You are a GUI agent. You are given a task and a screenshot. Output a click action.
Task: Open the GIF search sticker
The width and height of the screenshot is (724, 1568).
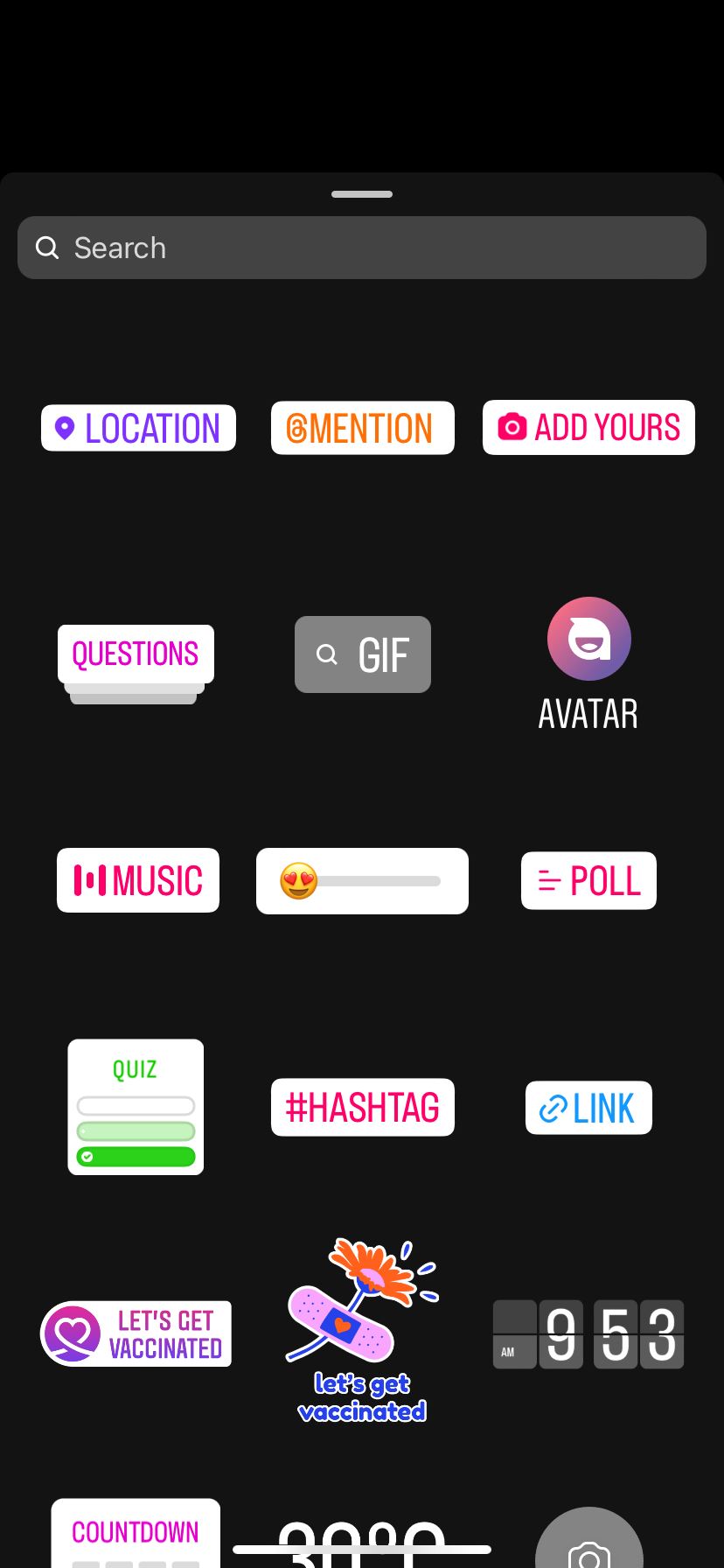point(362,654)
